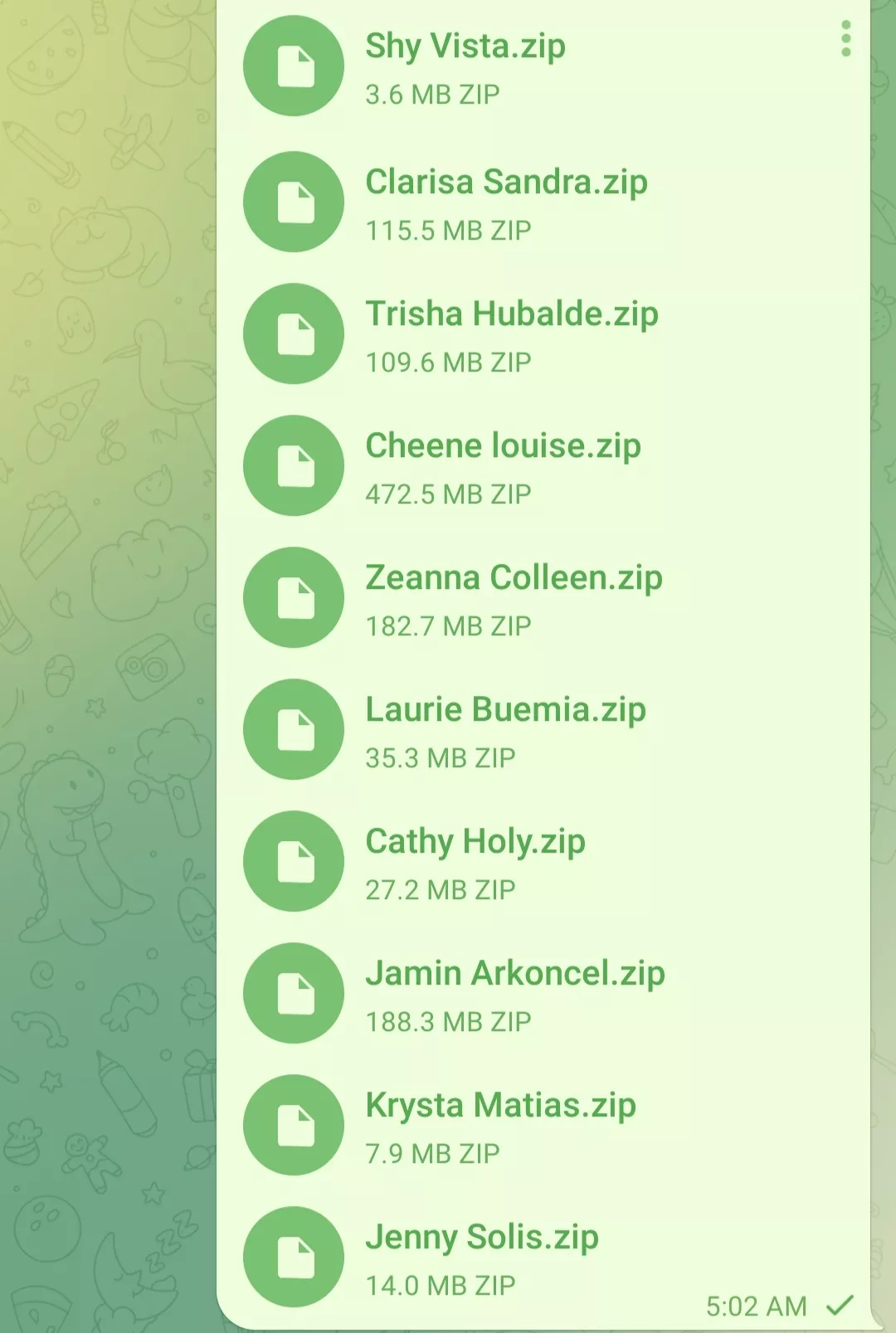The width and height of the screenshot is (896, 1333).
Task: Open Cheene louise.zip 472.5 MB file
Action: (295, 465)
